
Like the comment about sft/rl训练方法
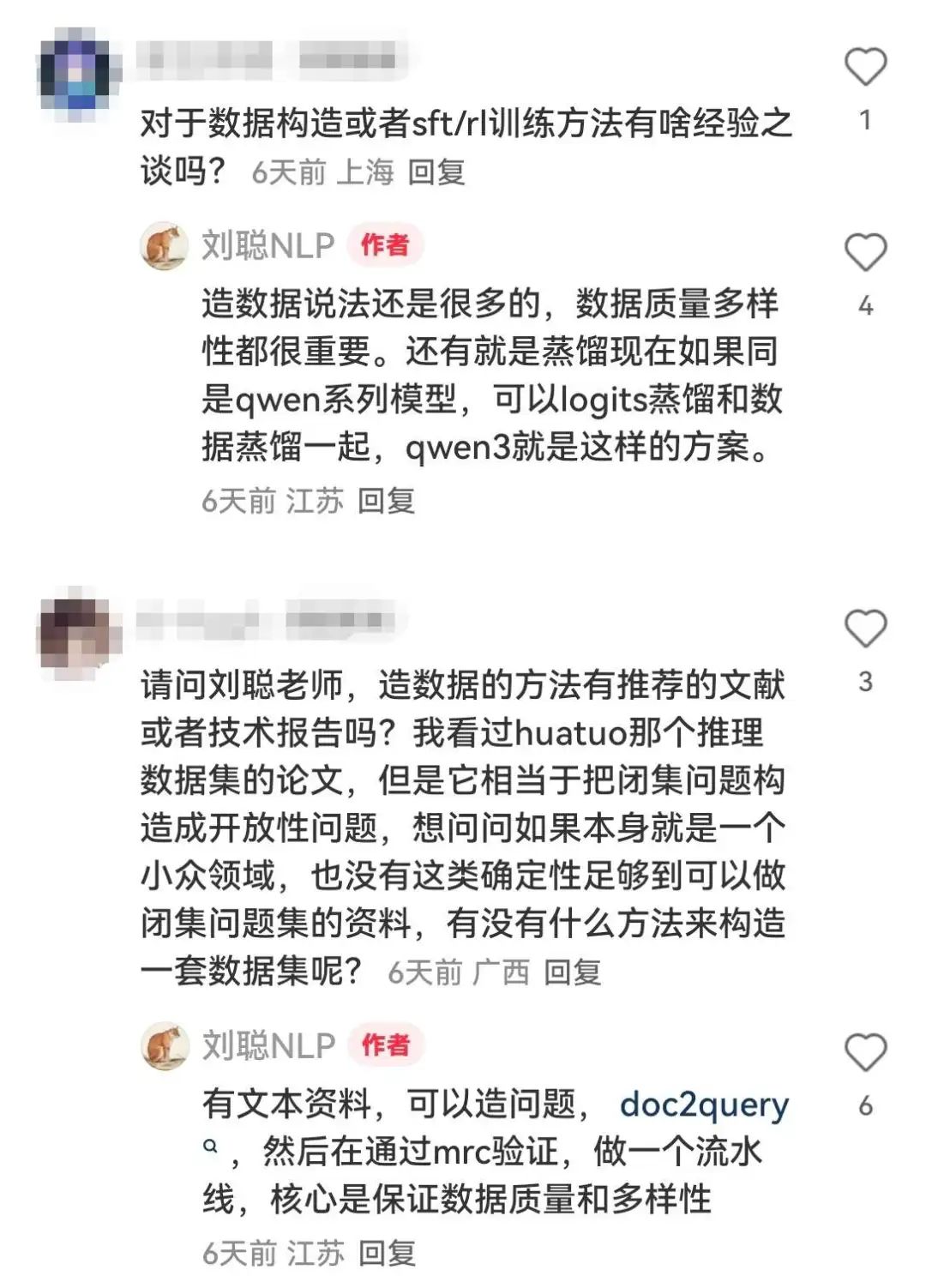(865, 67)
